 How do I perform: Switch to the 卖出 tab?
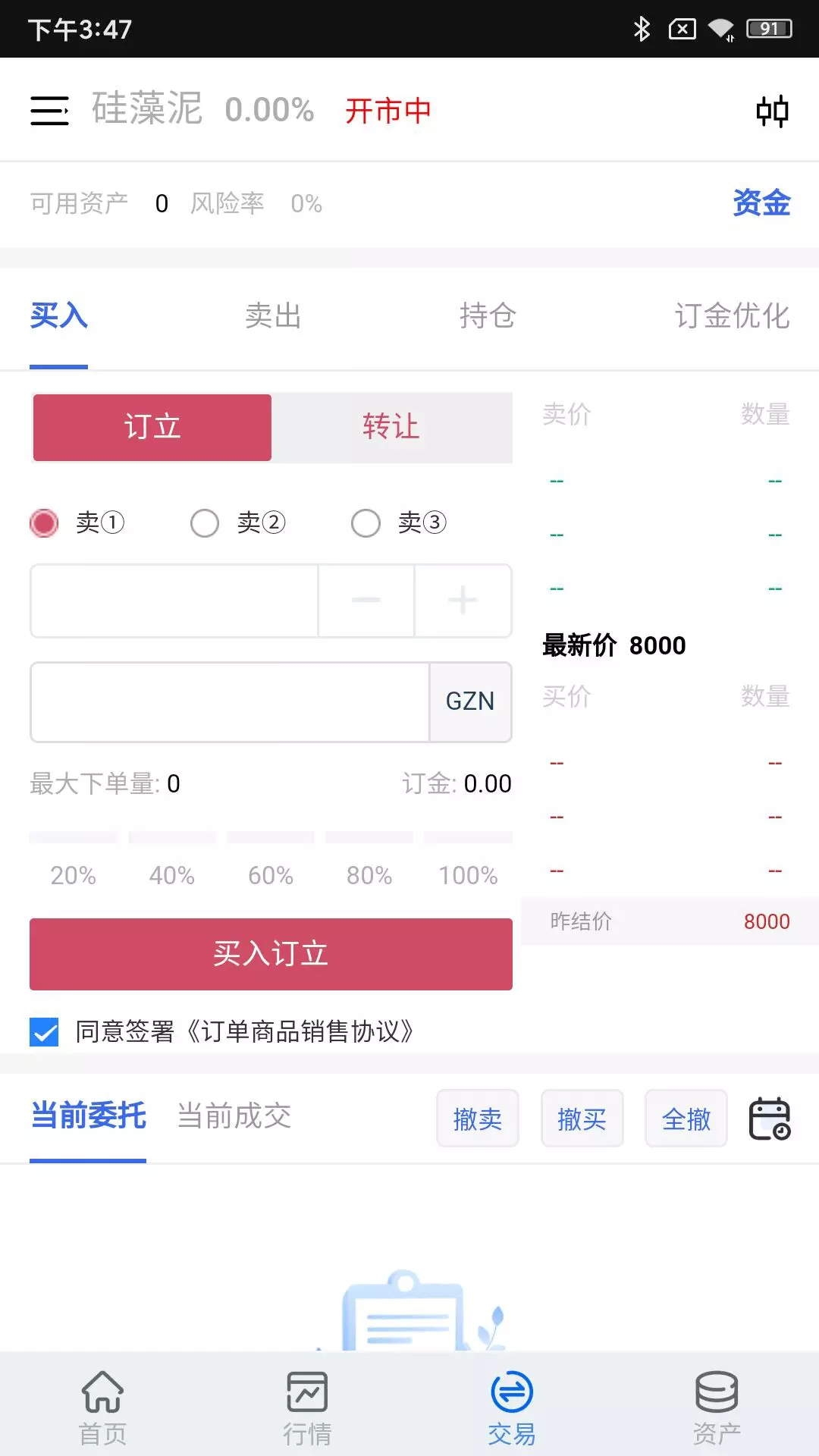[273, 315]
